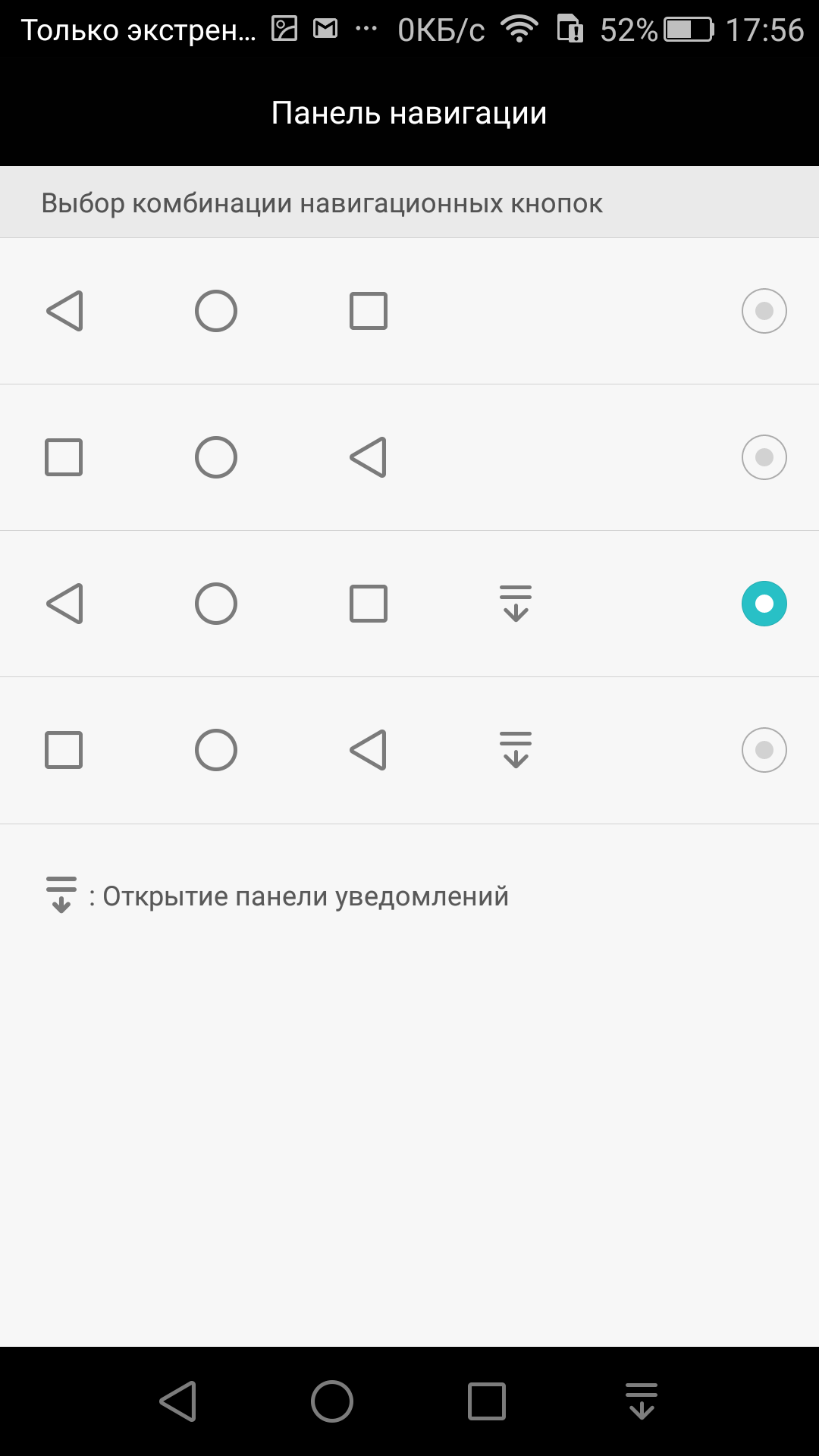Choose the recents-home-back three-button layout
The width and height of the screenshot is (819, 1456).
(x=409, y=457)
